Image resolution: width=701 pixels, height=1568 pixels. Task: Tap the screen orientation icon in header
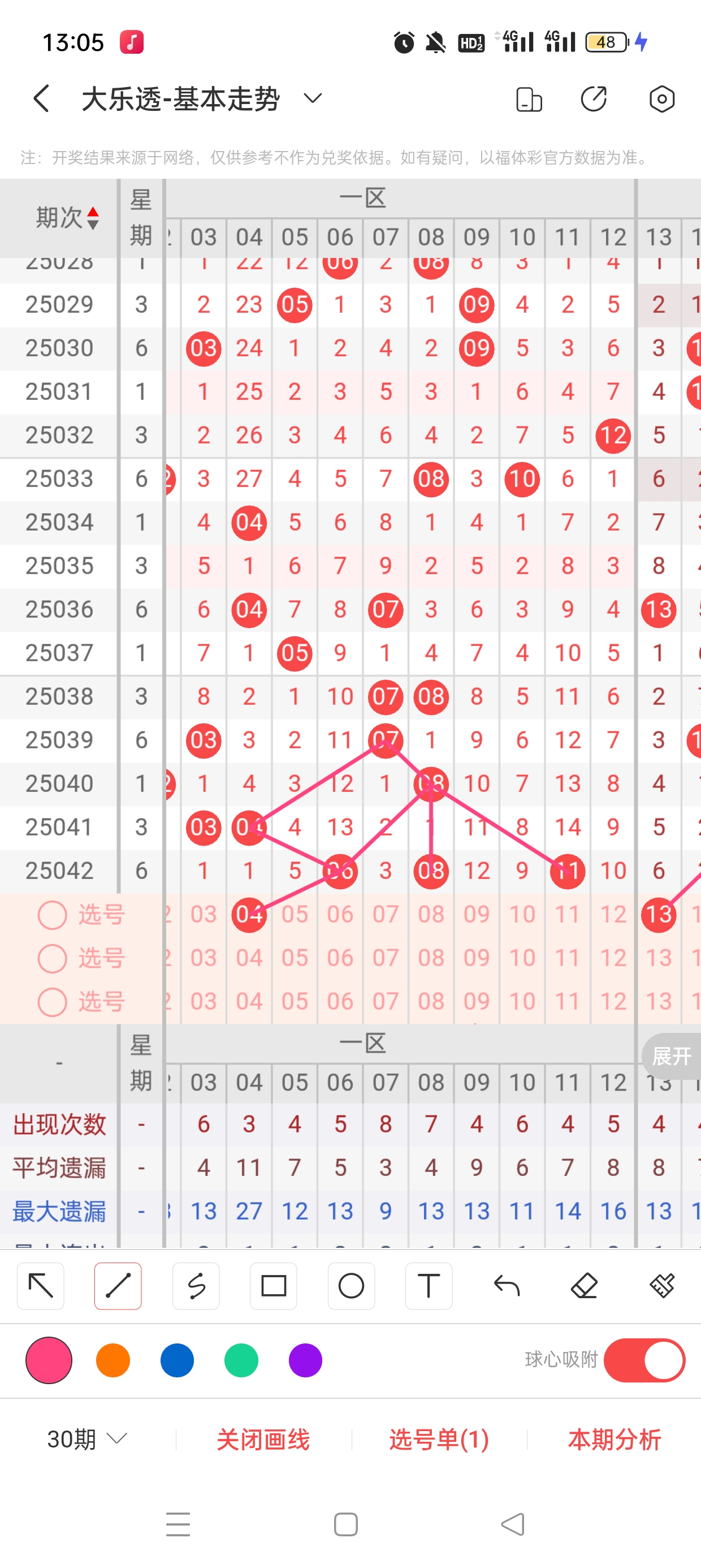click(528, 99)
